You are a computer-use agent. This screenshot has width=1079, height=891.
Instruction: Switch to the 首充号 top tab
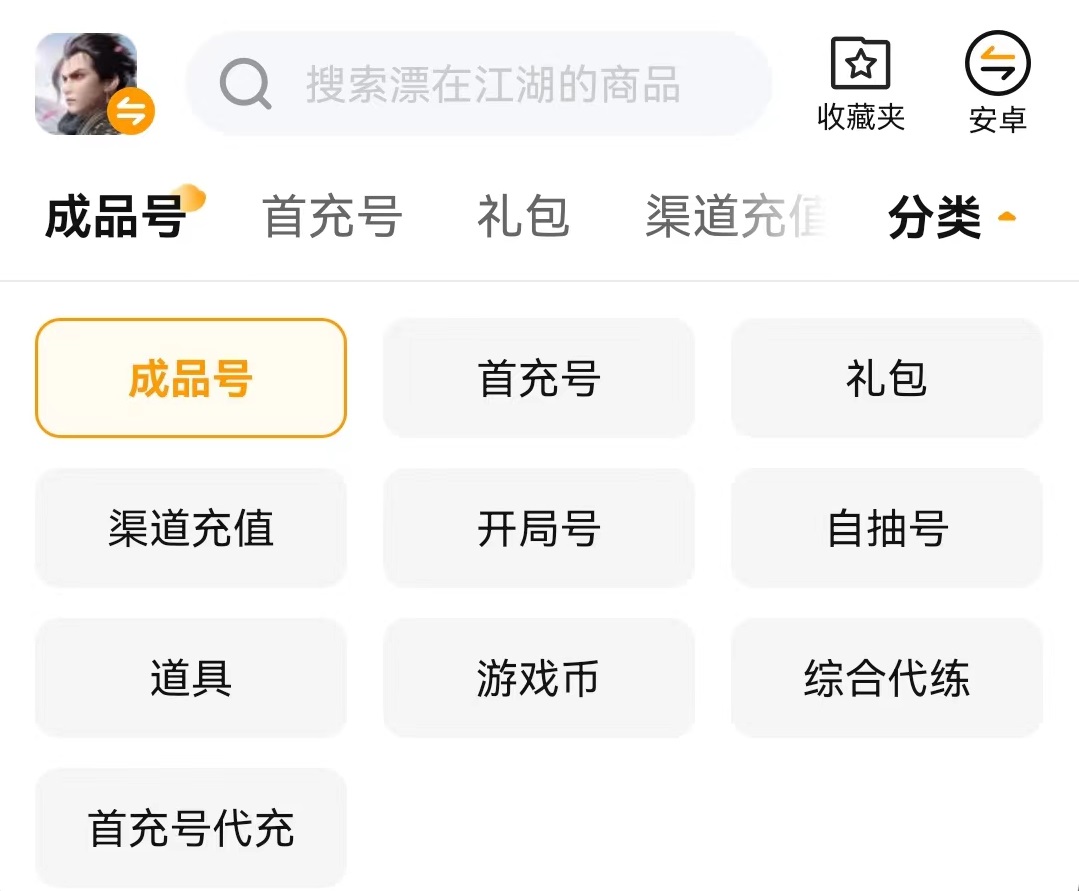click(332, 217)
